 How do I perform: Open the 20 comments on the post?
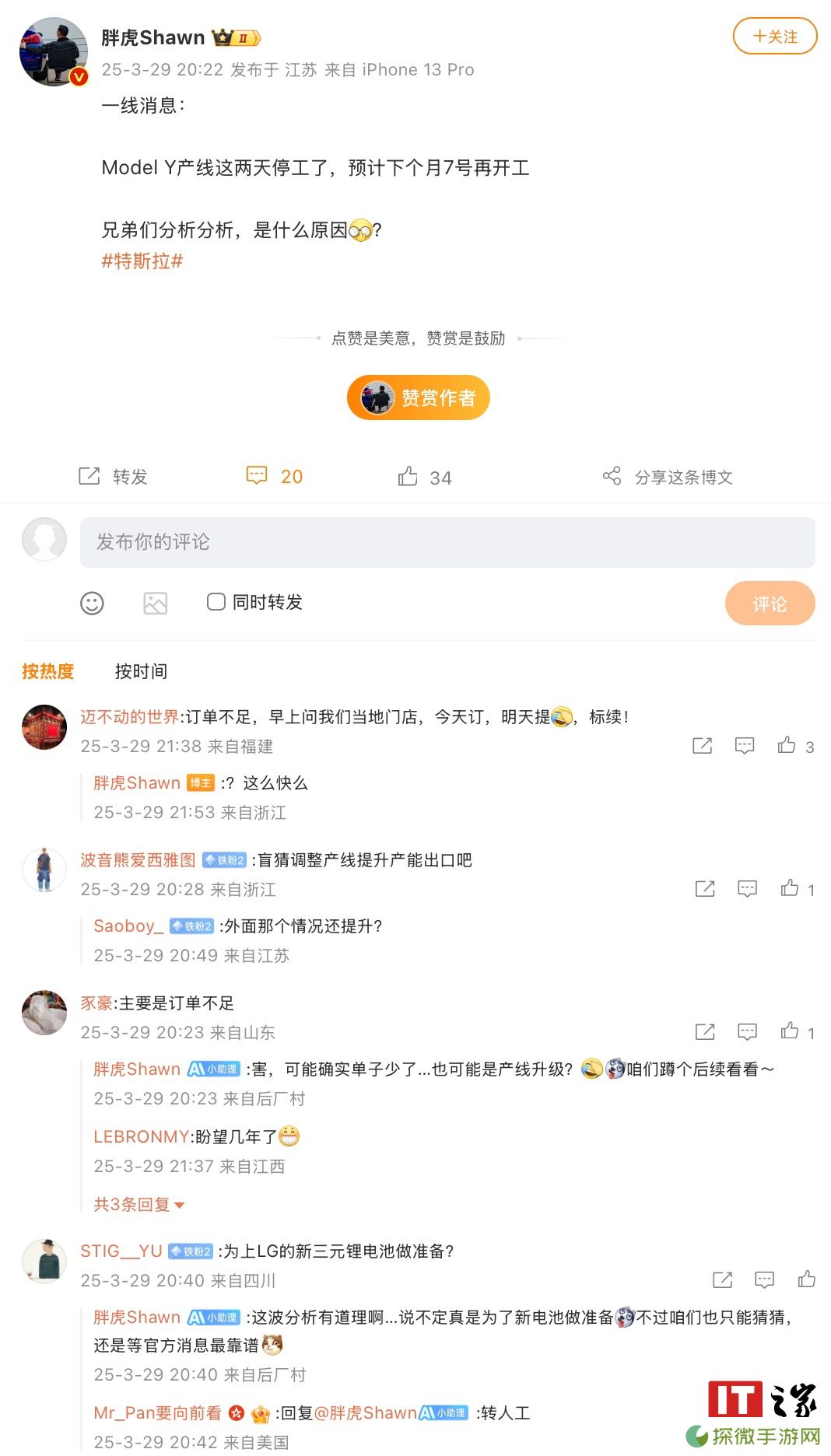tap(274, 476)
